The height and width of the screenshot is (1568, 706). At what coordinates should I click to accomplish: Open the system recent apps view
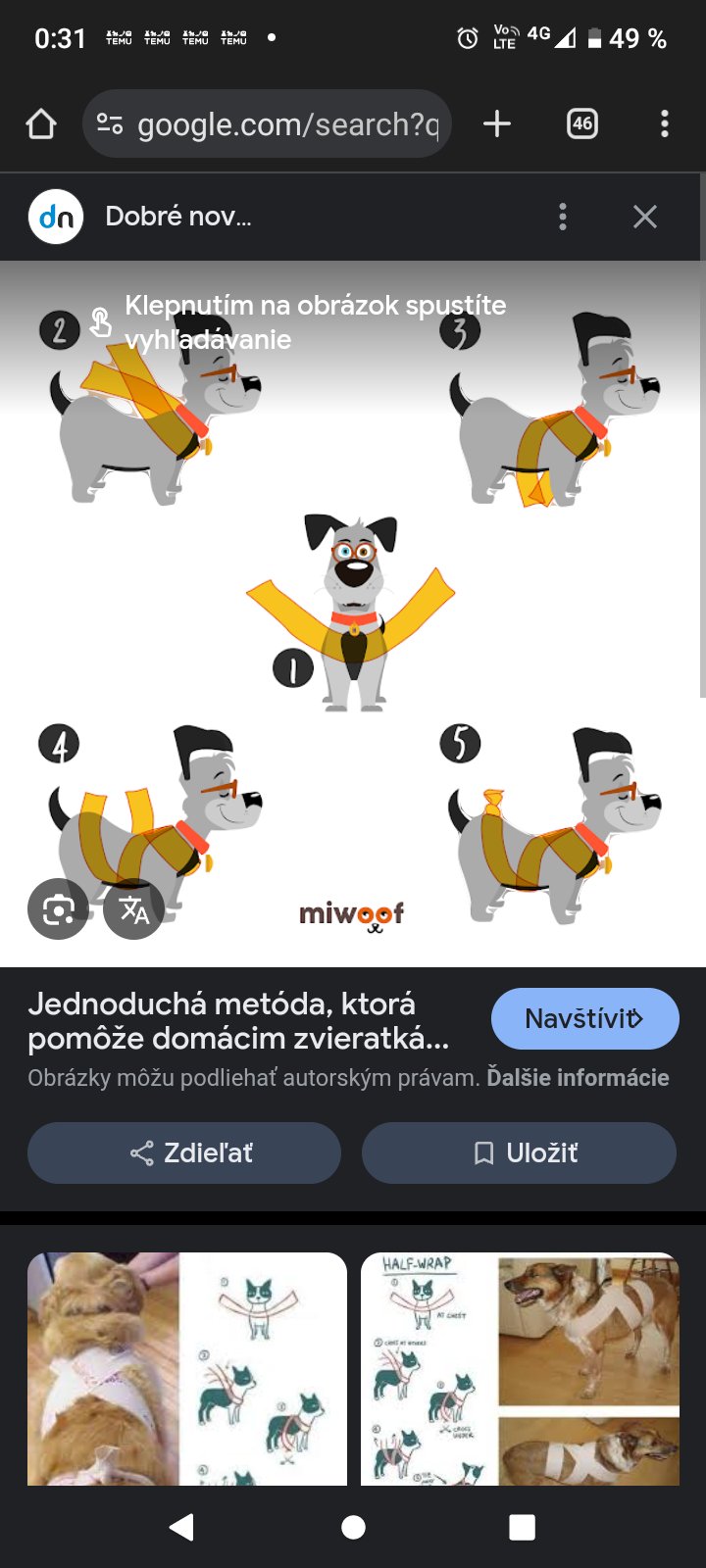click(x=522, y=1527)
